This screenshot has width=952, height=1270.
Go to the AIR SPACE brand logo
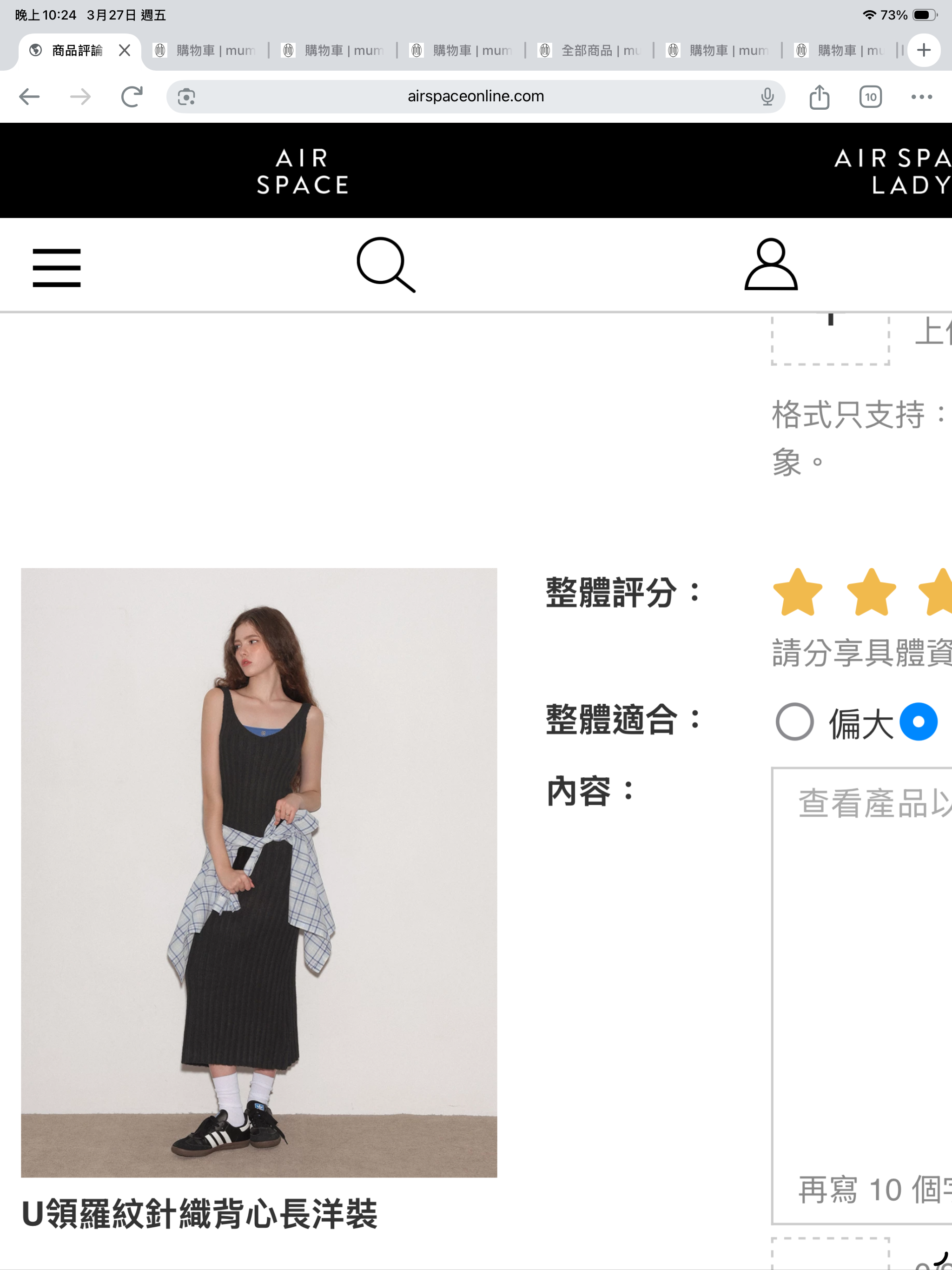(x=303, y=171)
